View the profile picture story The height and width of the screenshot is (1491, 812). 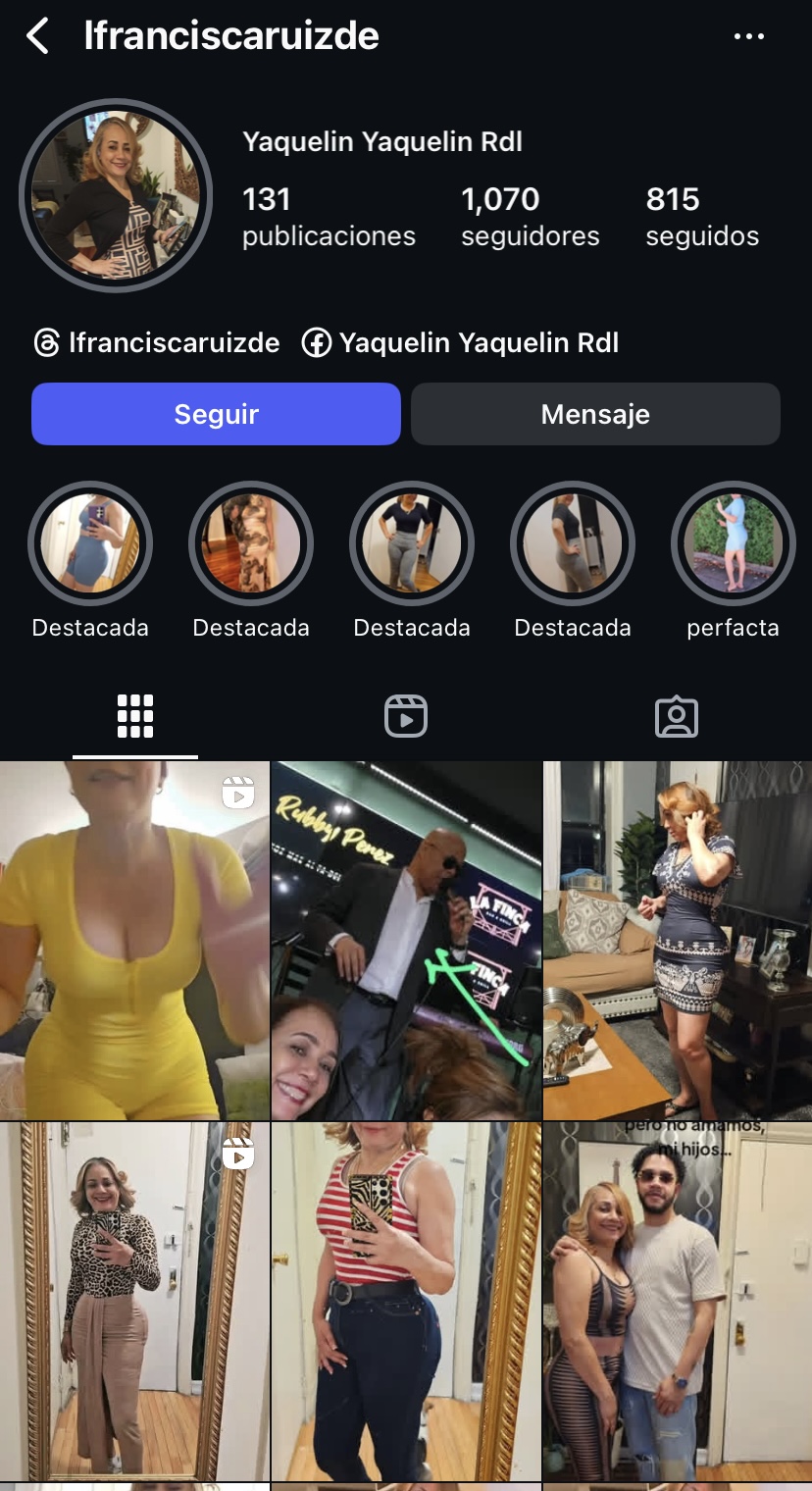click(116, 195)
